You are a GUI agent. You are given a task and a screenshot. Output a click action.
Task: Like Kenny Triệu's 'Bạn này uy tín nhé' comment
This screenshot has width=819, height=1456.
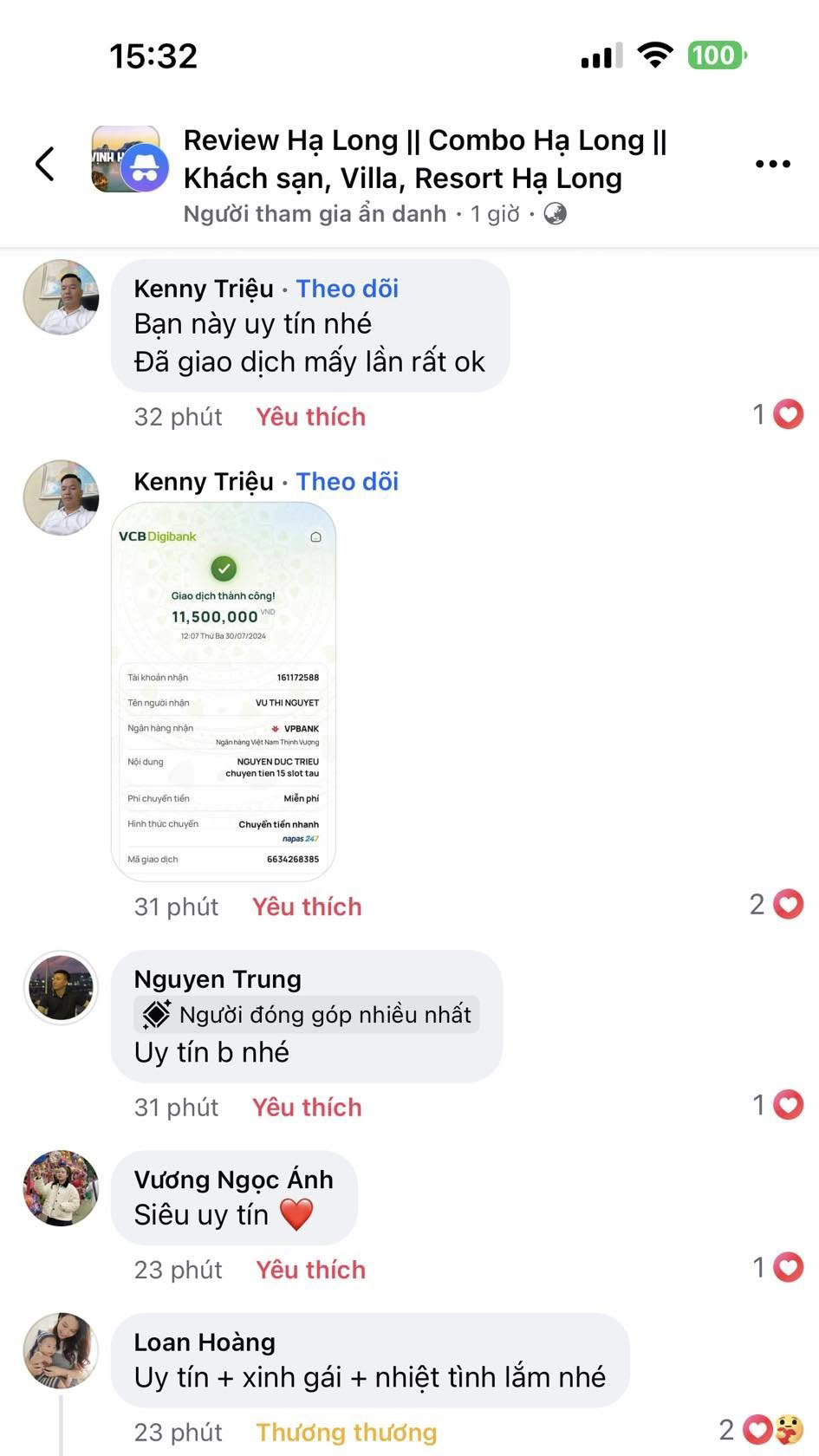click(310, 417)
